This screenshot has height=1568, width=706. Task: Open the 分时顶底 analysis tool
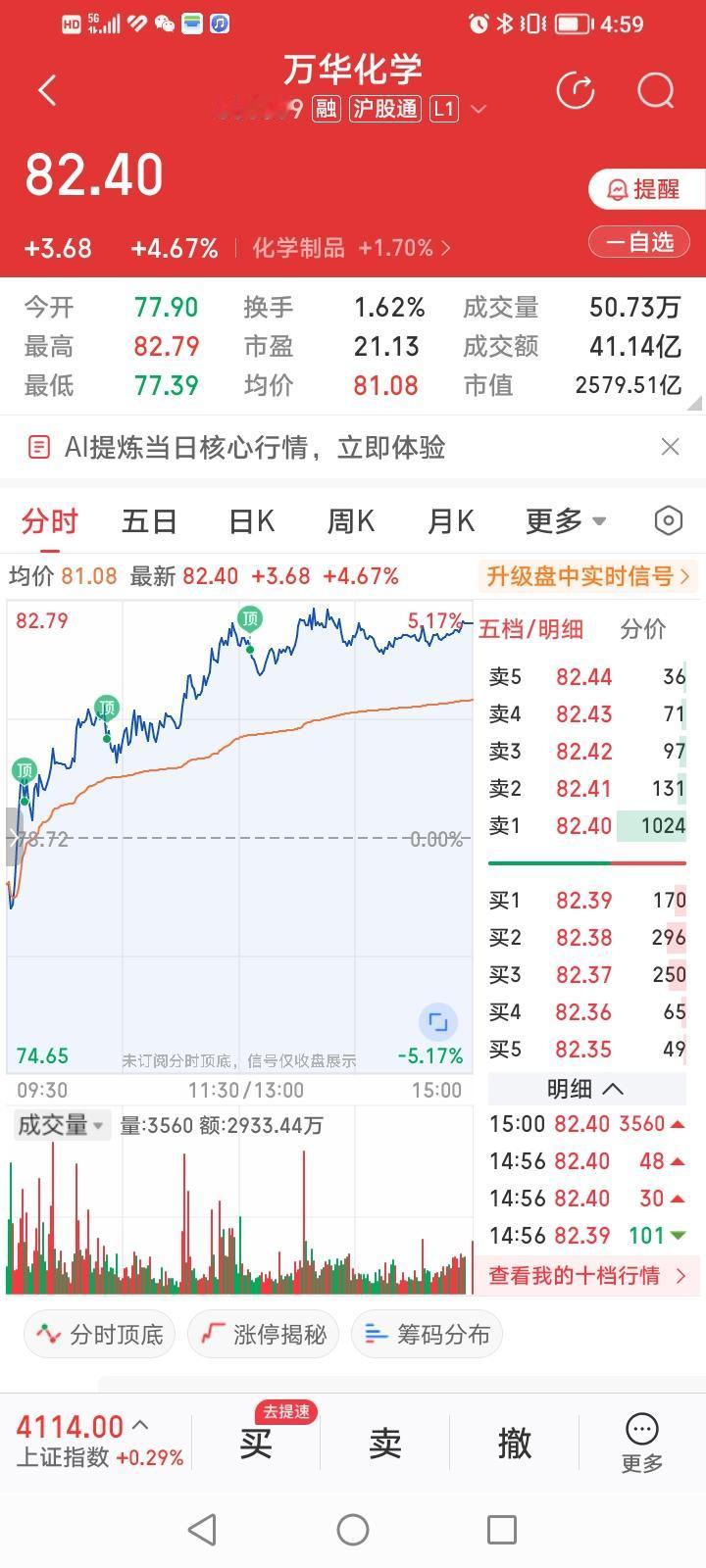point(98,1334)
